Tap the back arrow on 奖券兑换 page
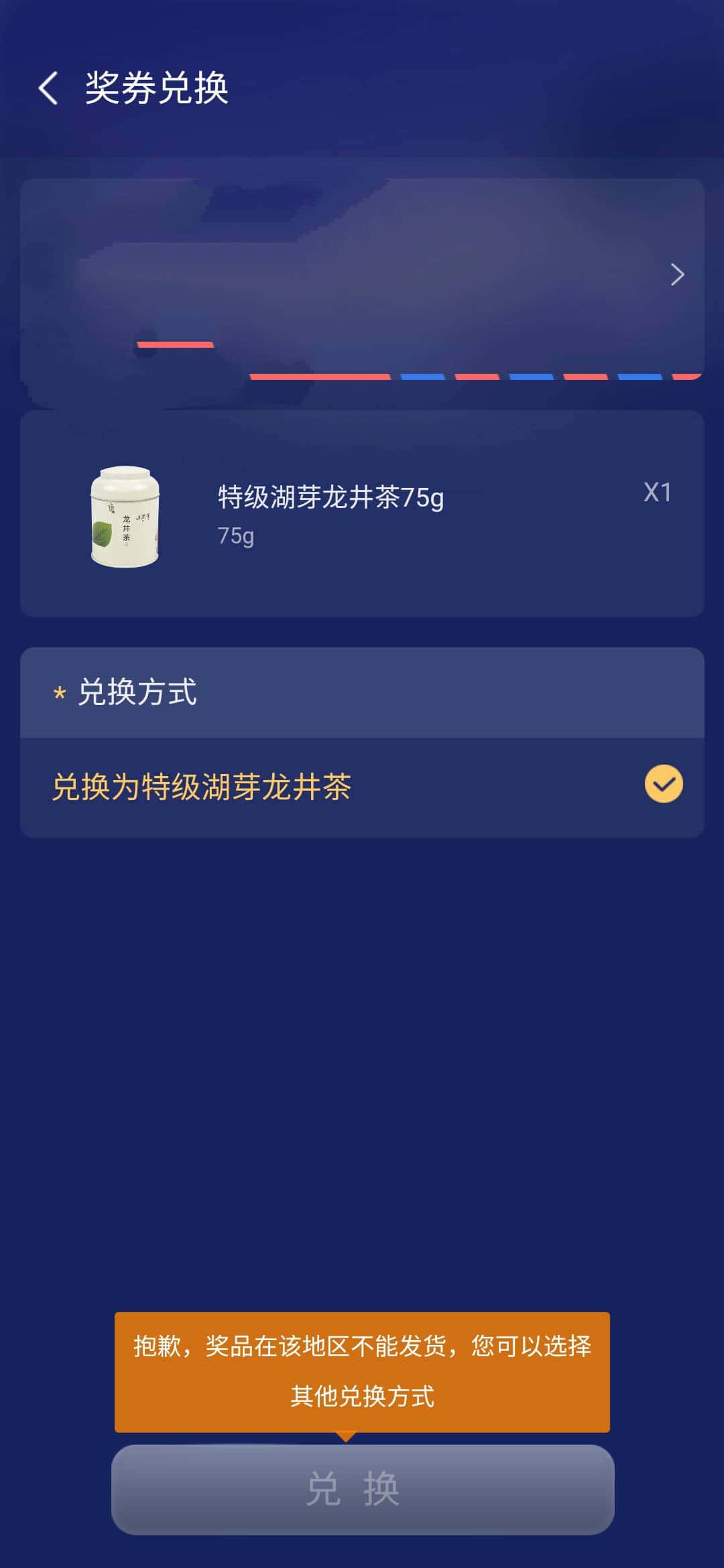 (49, 87)
